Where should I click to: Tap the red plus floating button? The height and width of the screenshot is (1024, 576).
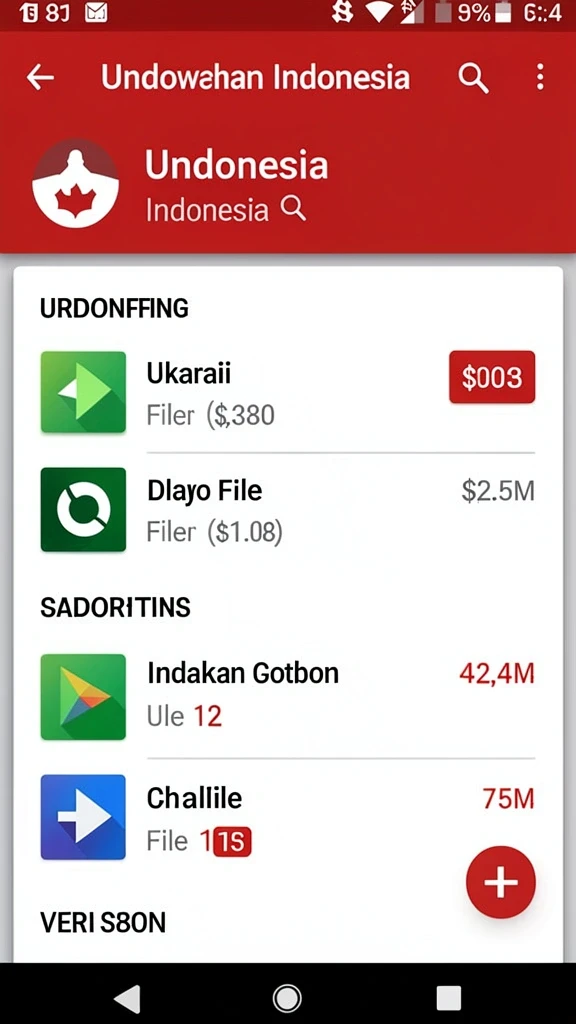[x=501, y=882]
